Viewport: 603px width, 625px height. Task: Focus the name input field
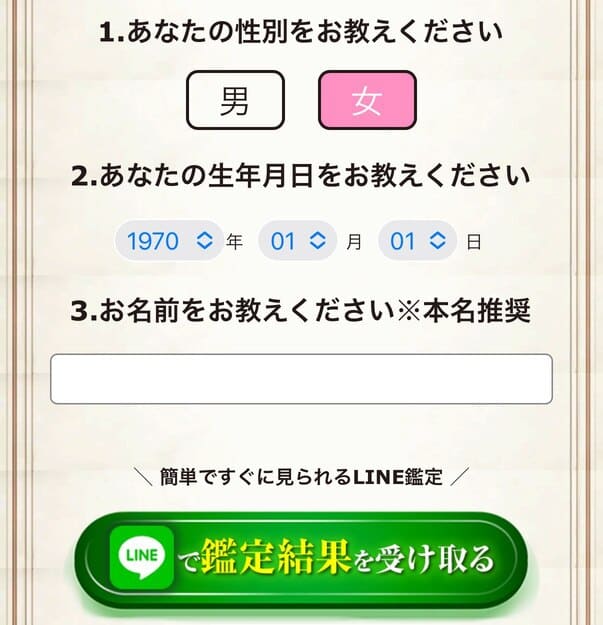point(301,379)
